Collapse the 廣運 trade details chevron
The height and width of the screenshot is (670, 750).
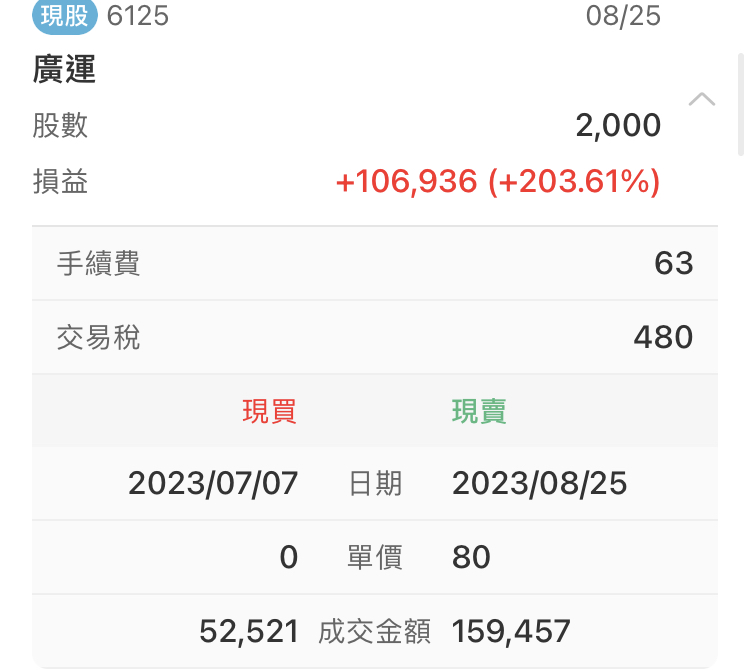pos(702,99)
